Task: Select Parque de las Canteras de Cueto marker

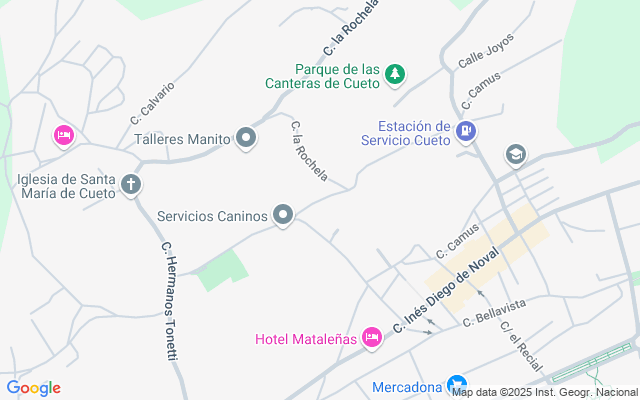Action: pos(397,73)
